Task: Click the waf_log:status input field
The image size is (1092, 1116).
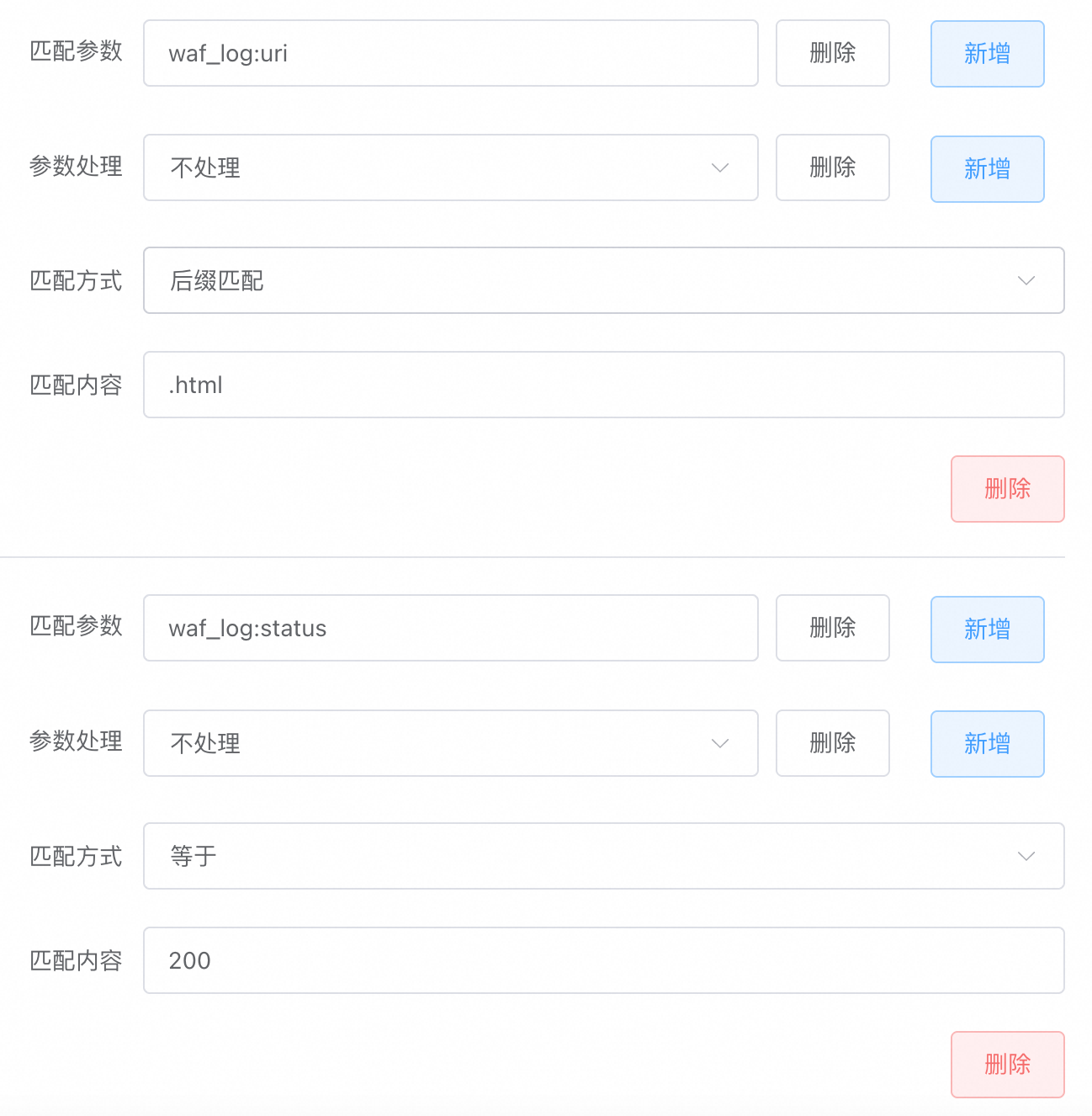Action: pyautogui.click(x=450, y=628)
